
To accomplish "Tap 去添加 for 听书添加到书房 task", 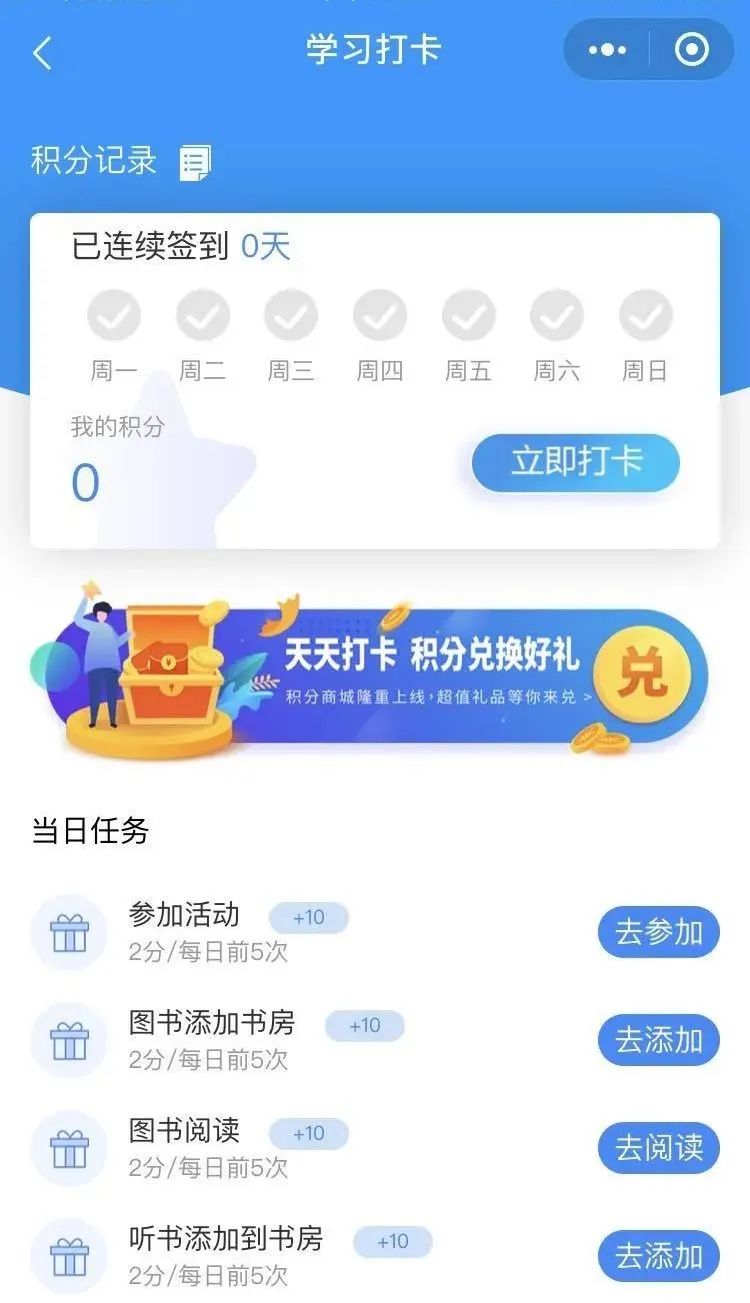I will pos(658,1256).
